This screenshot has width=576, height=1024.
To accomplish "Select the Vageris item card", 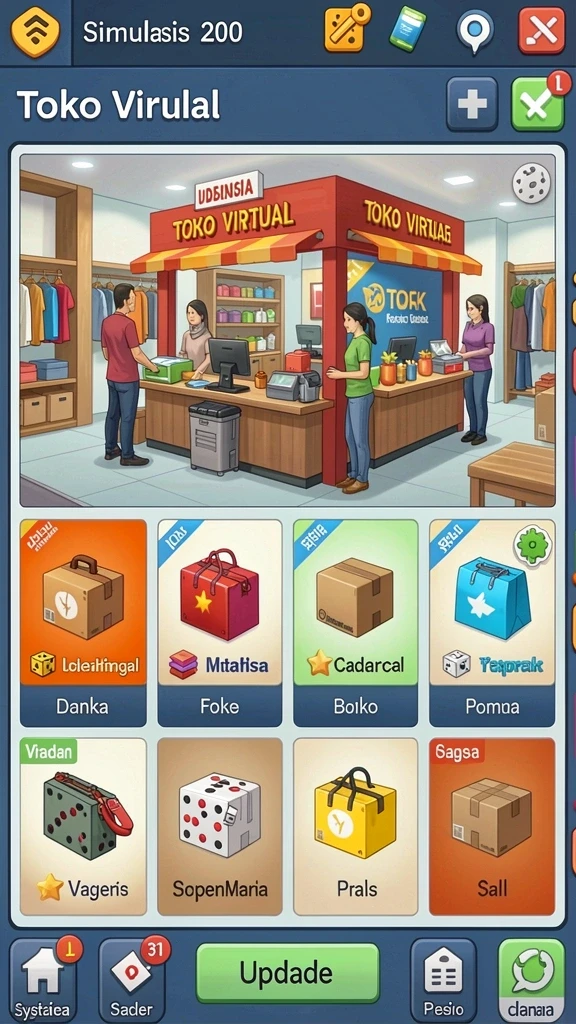I will coord(83,826).
